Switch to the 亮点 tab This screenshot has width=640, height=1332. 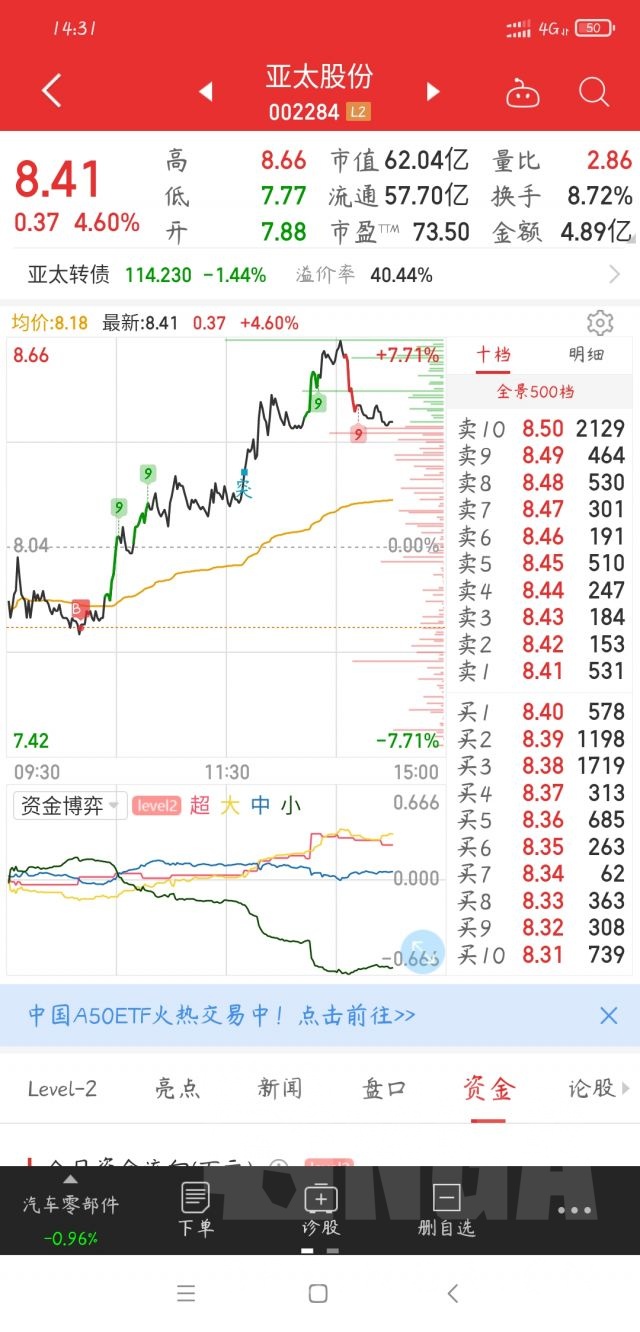coord(178,1089)
